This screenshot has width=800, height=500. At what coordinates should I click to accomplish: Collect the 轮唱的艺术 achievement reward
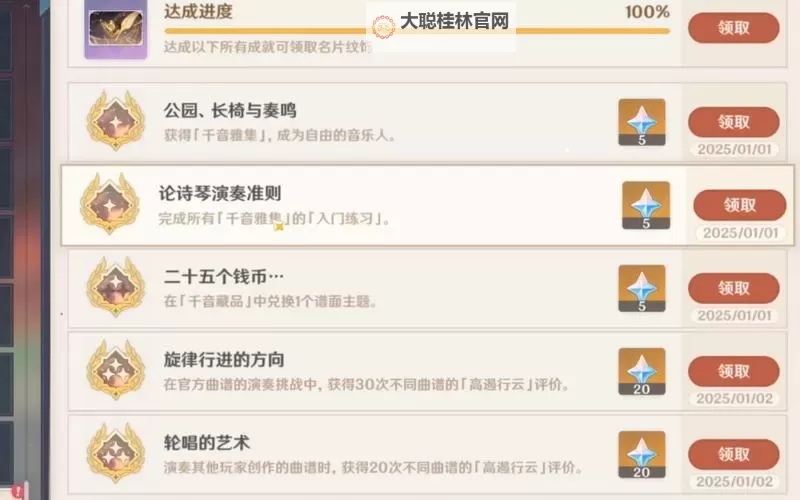pos(733,454)
